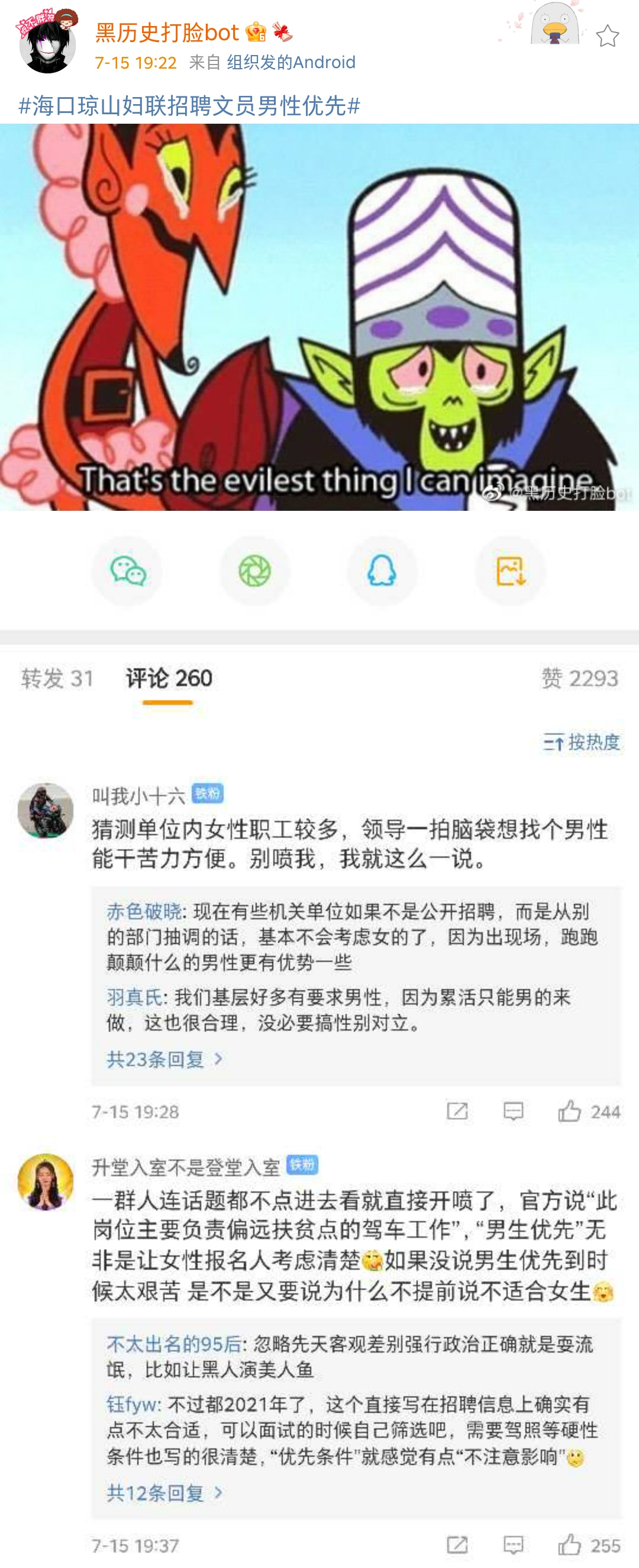Share to WeChat Moments via aperture icon
This screenshot has height=1568, width=639.
(x=254, y=571)
